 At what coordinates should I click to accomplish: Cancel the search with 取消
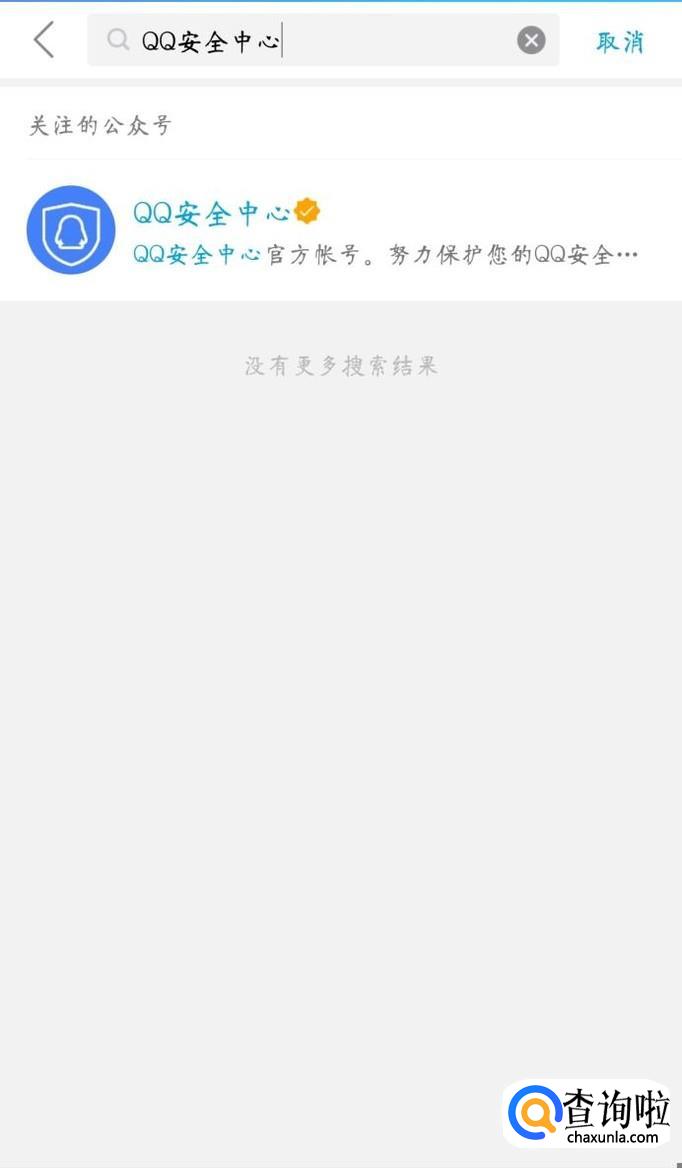tap(620, 42)
